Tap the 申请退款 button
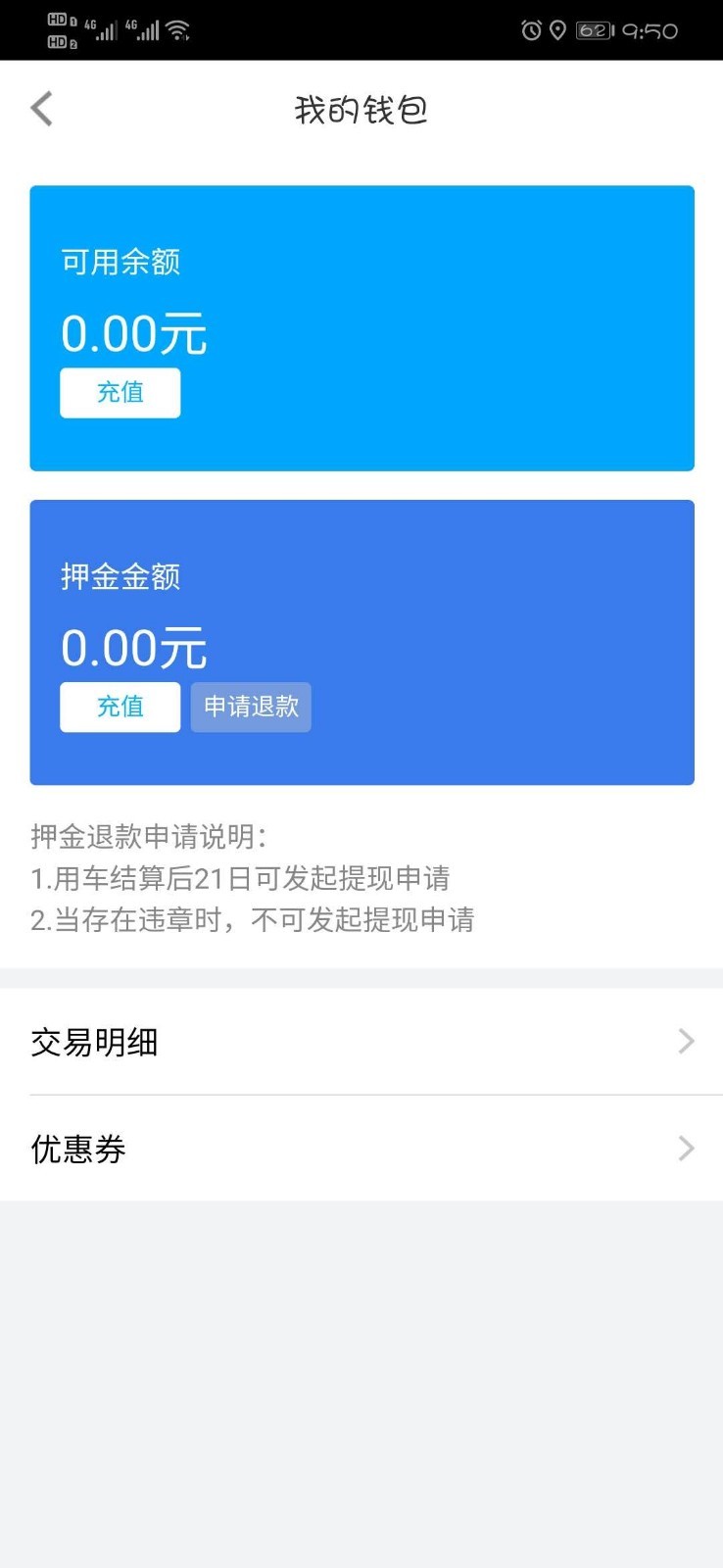Viewport: 723px width, 1568px height. (251, 707)
